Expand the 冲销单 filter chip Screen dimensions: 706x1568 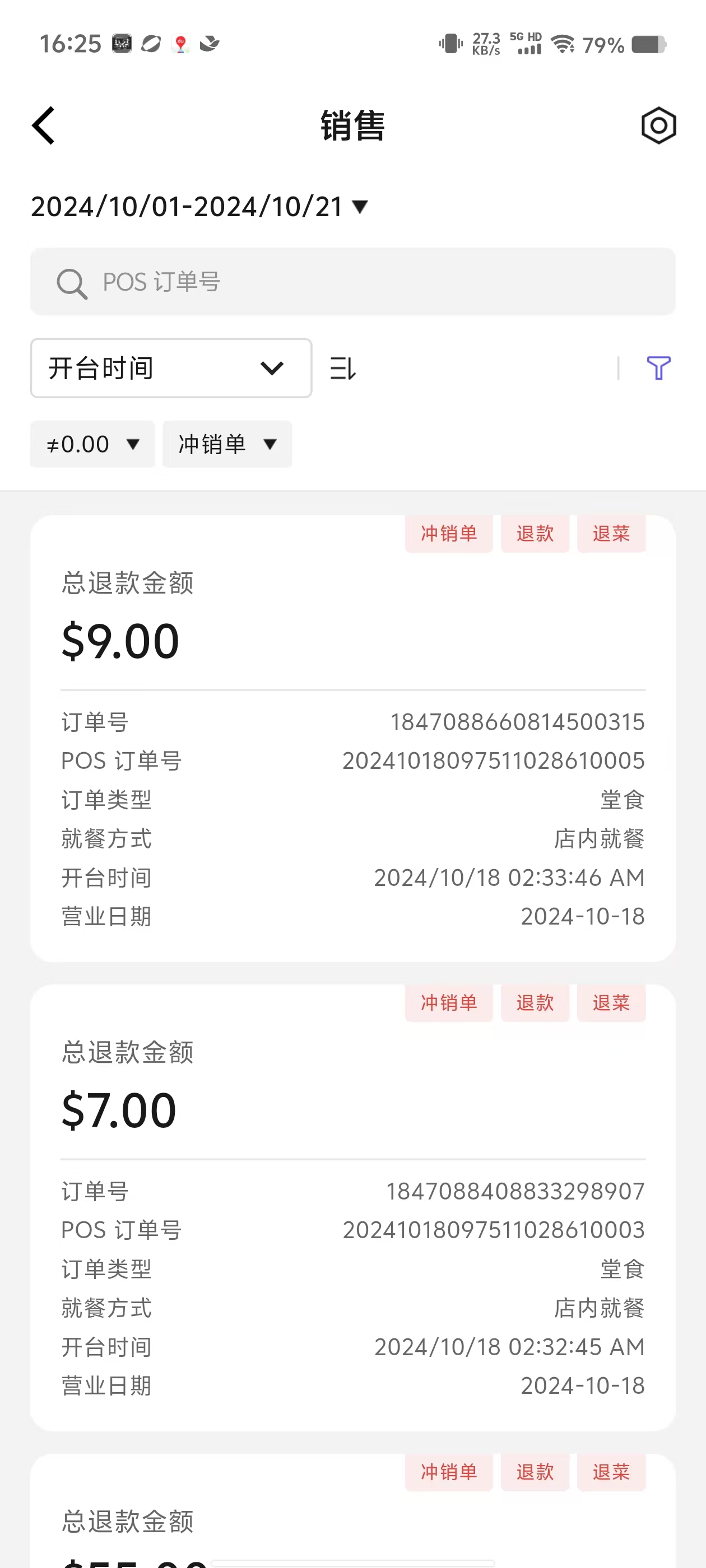pos(227,444)
